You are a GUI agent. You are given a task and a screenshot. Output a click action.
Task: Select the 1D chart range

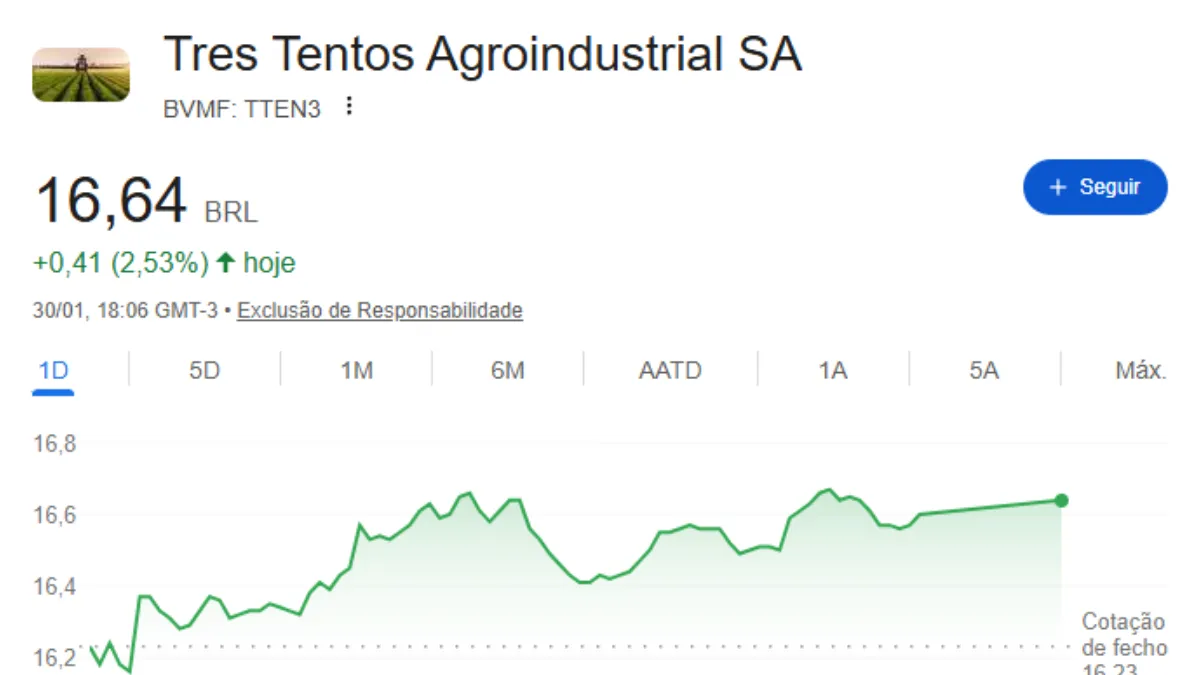53,371
